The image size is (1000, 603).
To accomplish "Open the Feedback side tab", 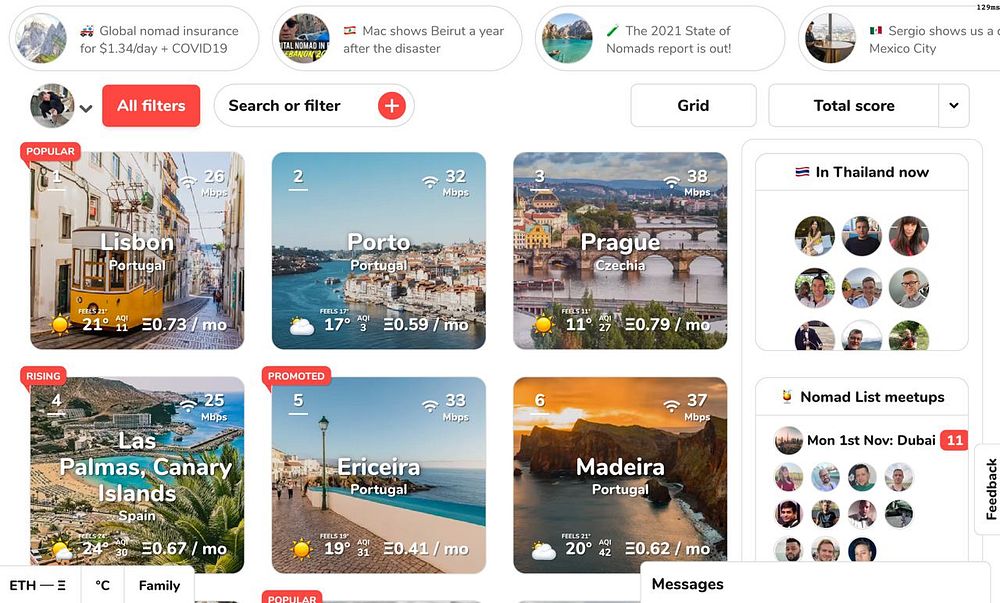I will coord(989,489).
